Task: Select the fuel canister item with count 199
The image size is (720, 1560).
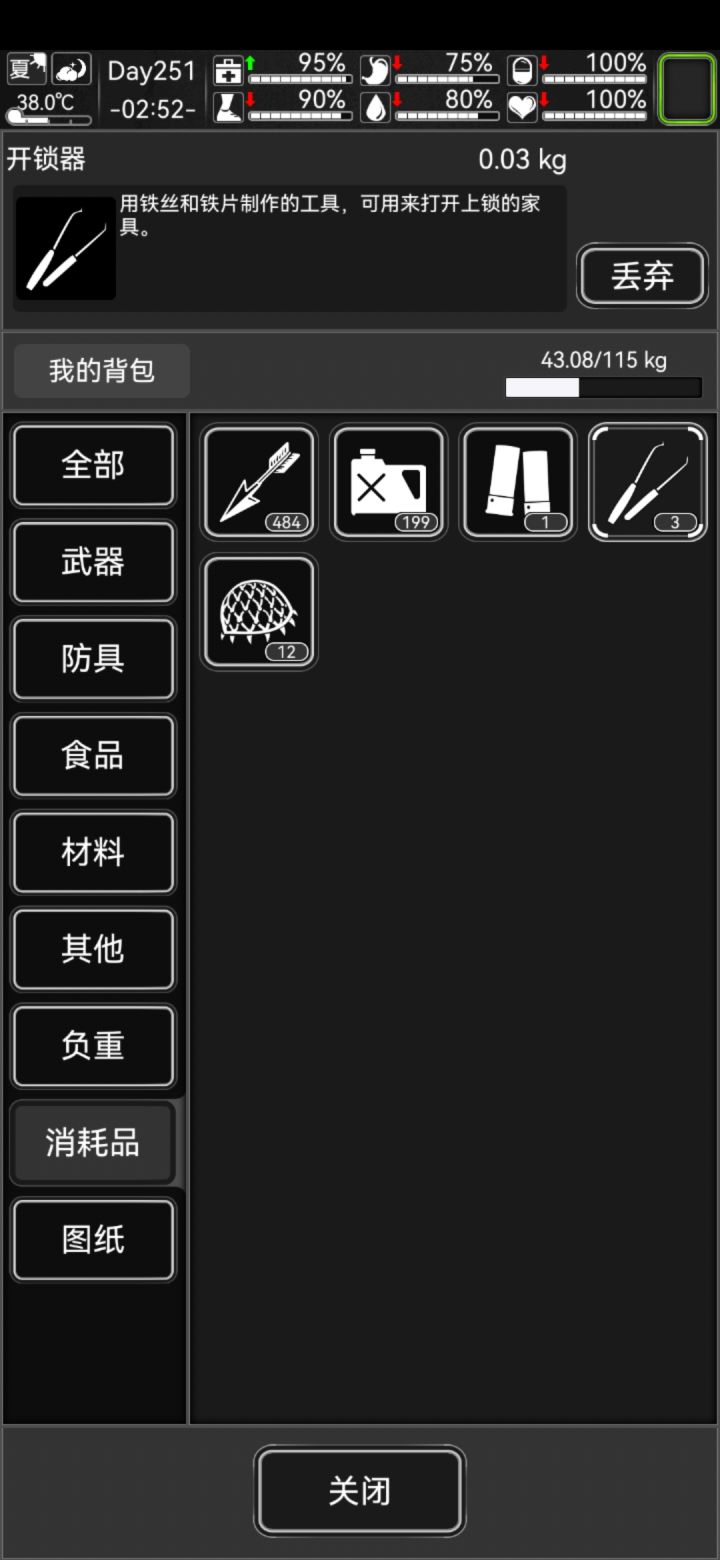Action: [x=389, y=482]
